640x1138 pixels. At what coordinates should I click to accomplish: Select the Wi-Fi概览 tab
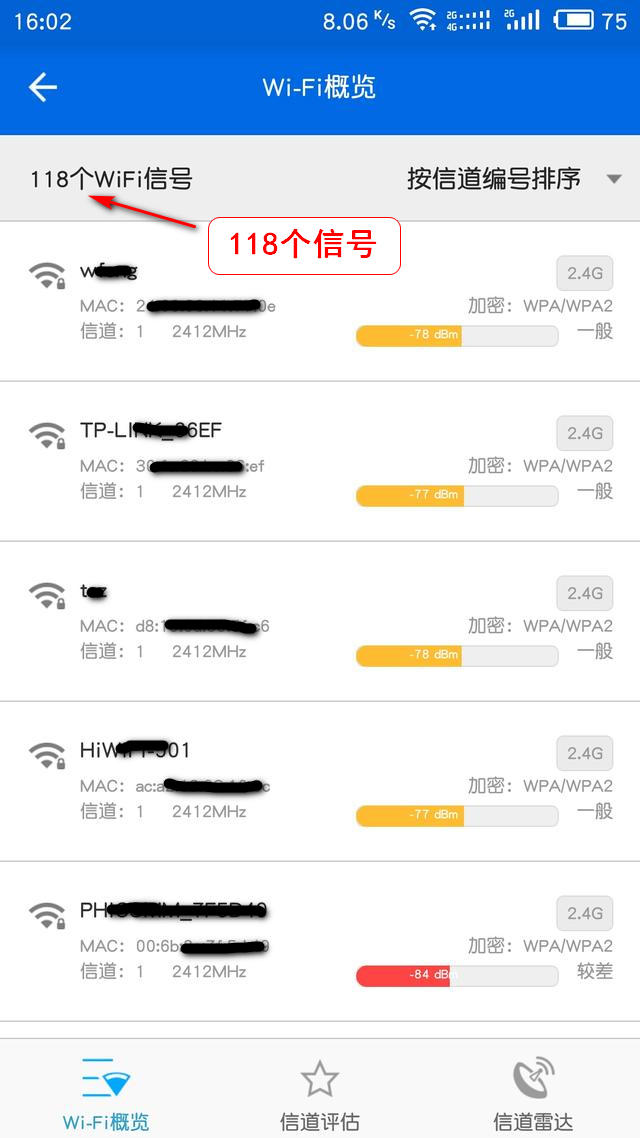coord(106,1093)
